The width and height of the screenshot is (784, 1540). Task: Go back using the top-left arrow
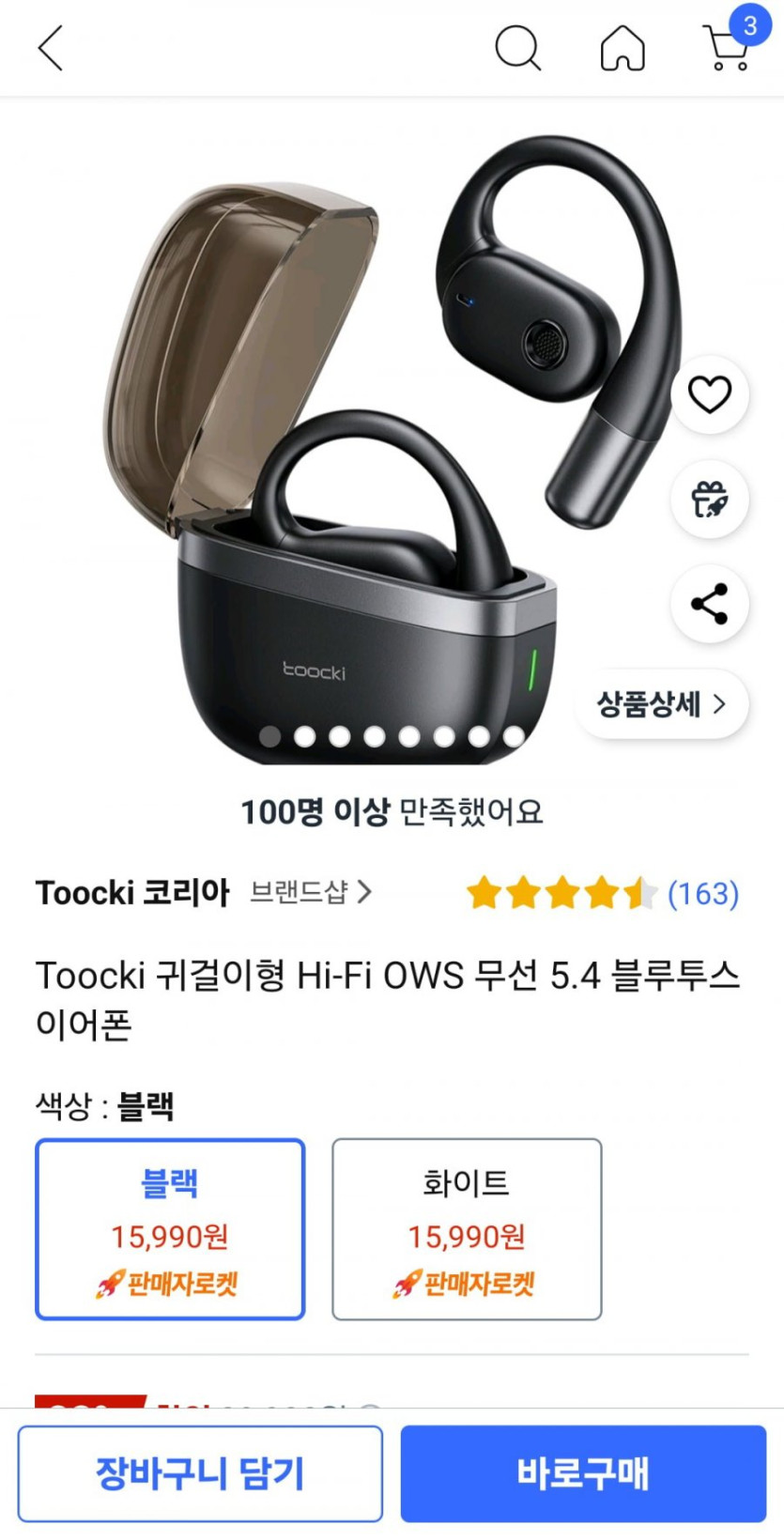coord(51,47)
